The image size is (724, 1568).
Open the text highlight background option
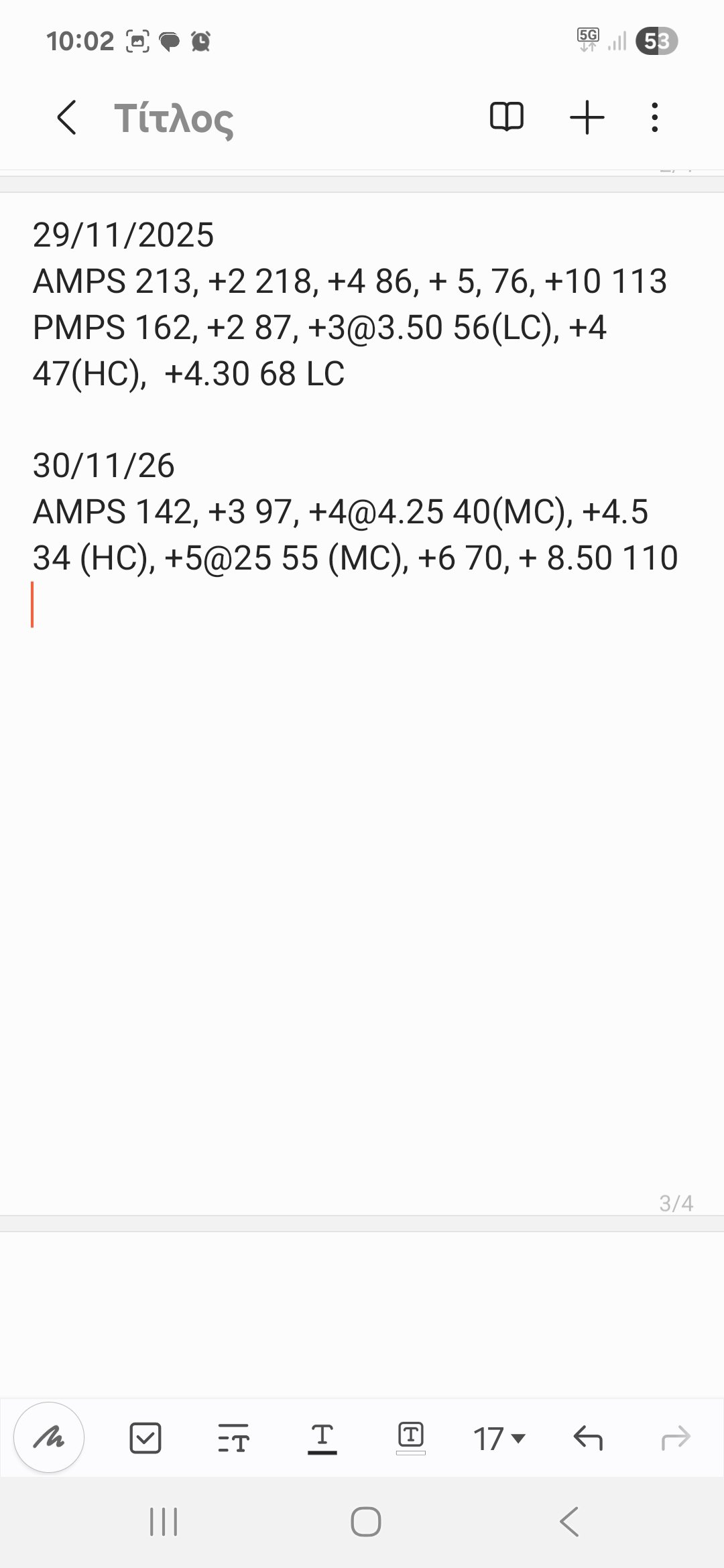(x=411, y=1437)
